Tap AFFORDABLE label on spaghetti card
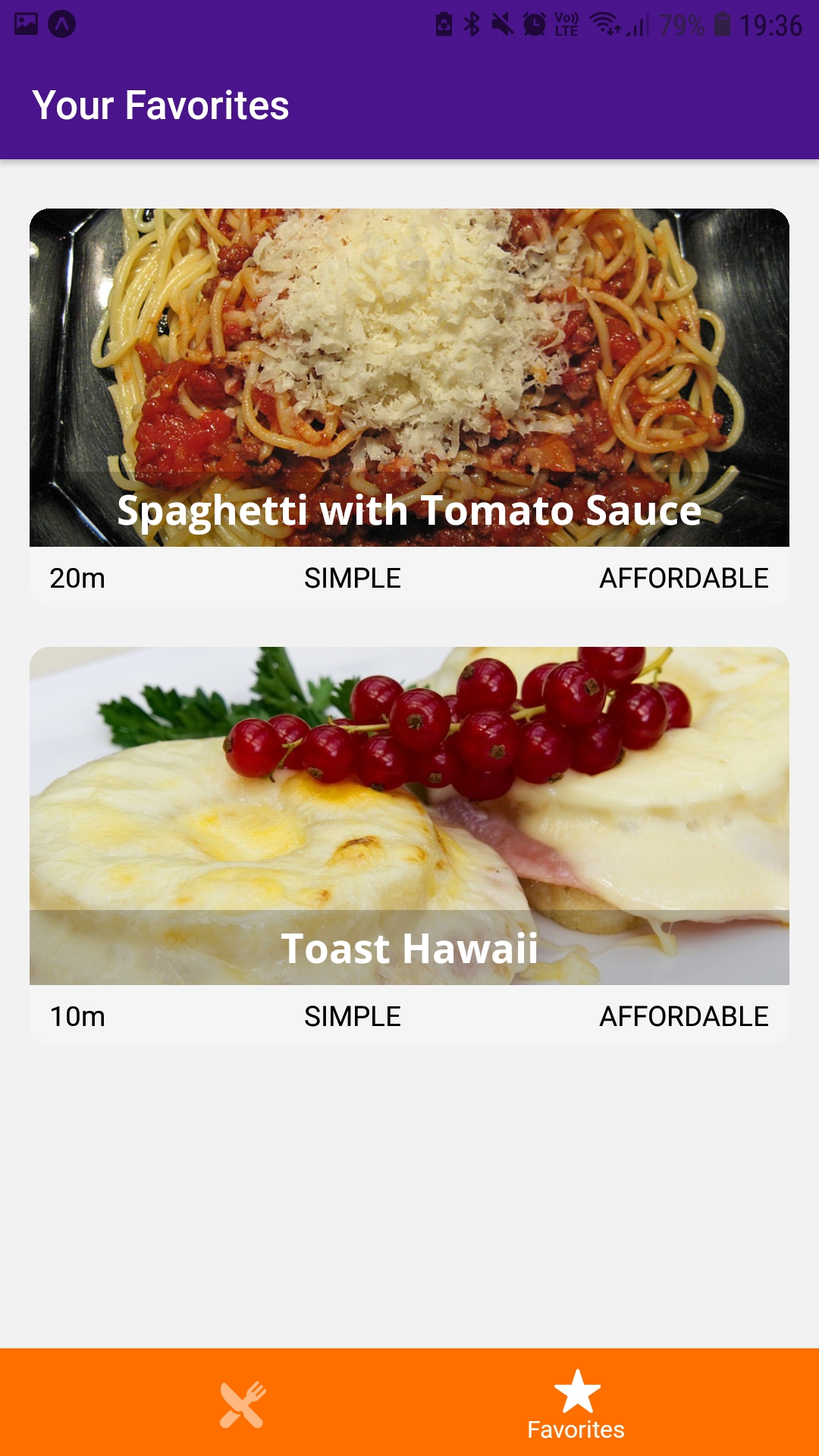Image resolution: width=819 pixels, height=1456 pixels. (684, 578)
